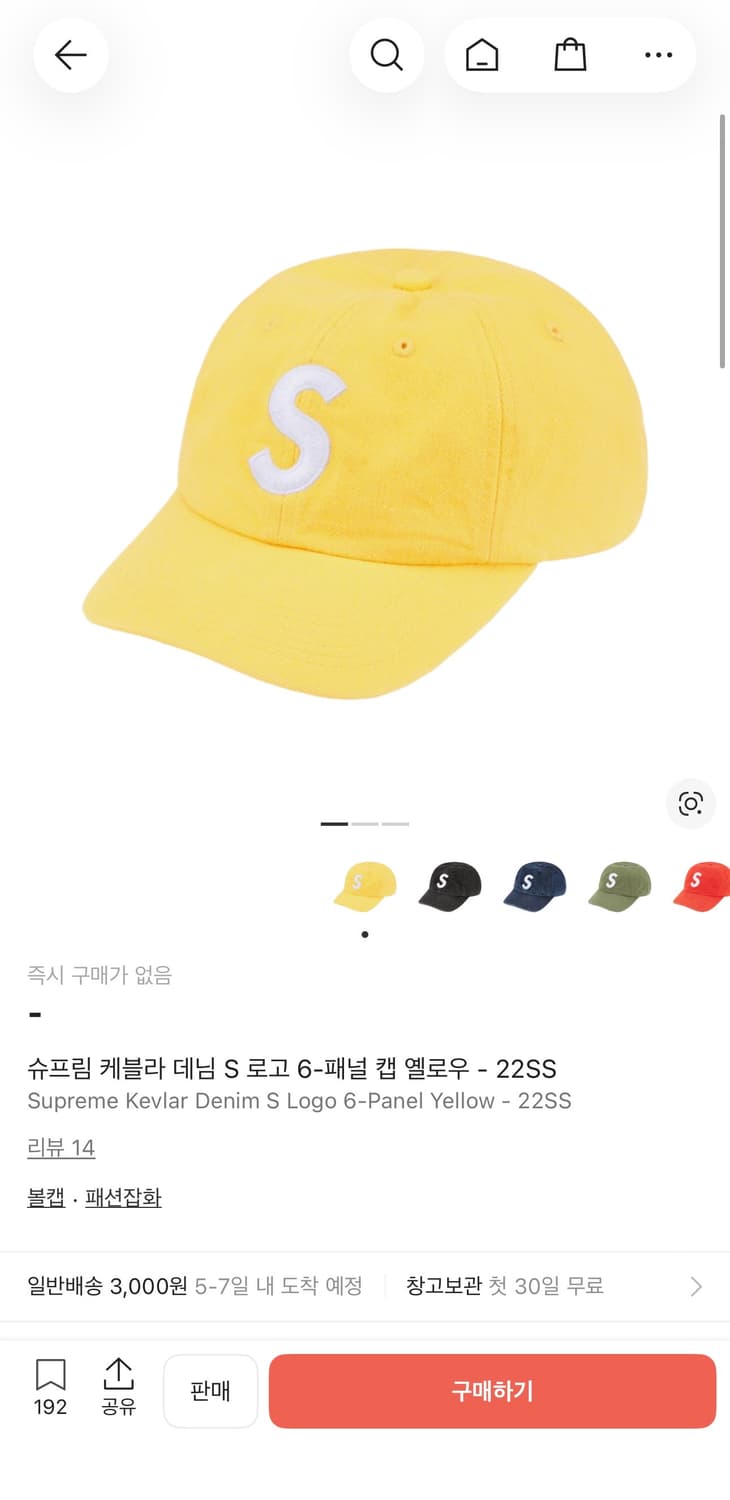Image resolution: width=730 pixels, height=1500 pixels.
Task: Tap the back arrow to go back
Action: (x=70, y=55)
